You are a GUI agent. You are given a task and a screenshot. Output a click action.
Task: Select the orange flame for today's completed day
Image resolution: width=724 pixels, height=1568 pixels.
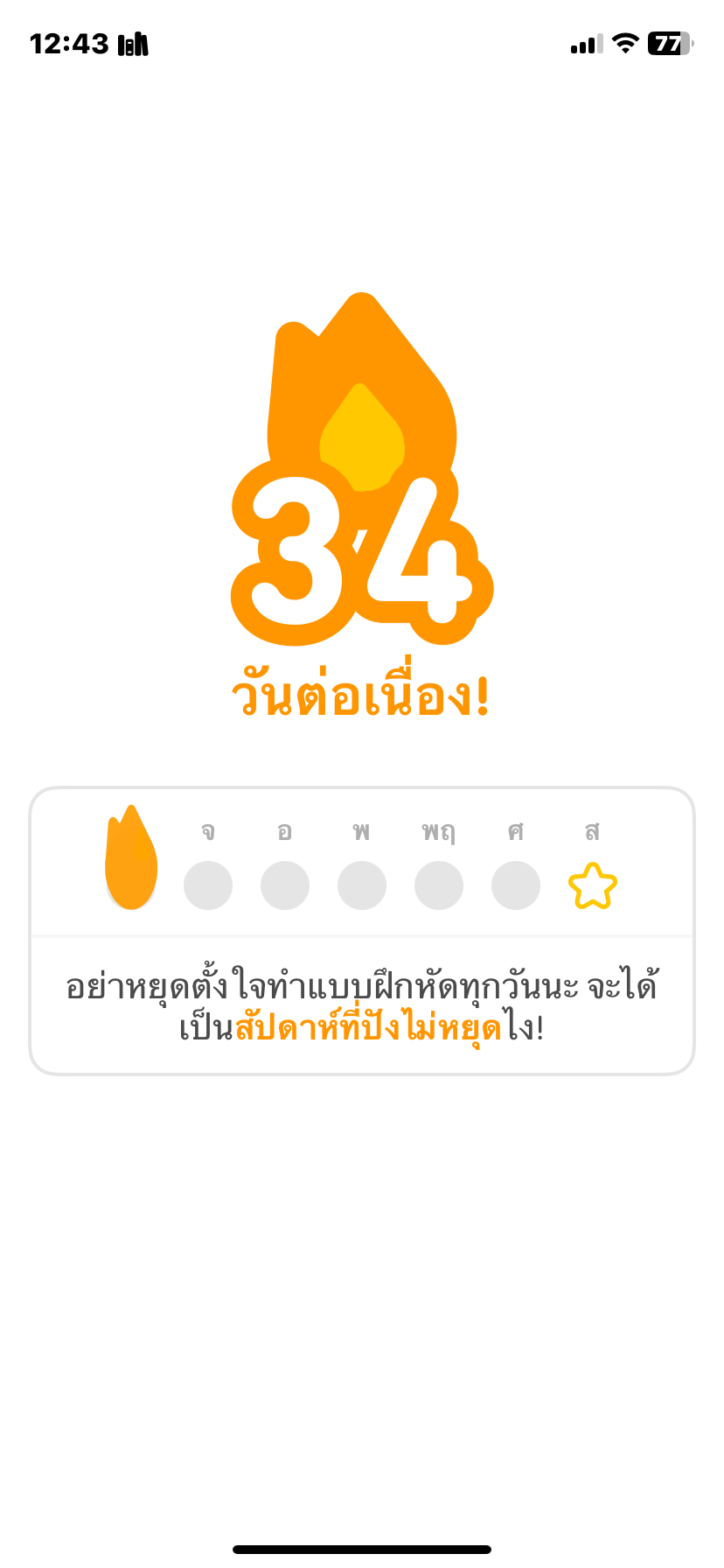tap(130, 857)
